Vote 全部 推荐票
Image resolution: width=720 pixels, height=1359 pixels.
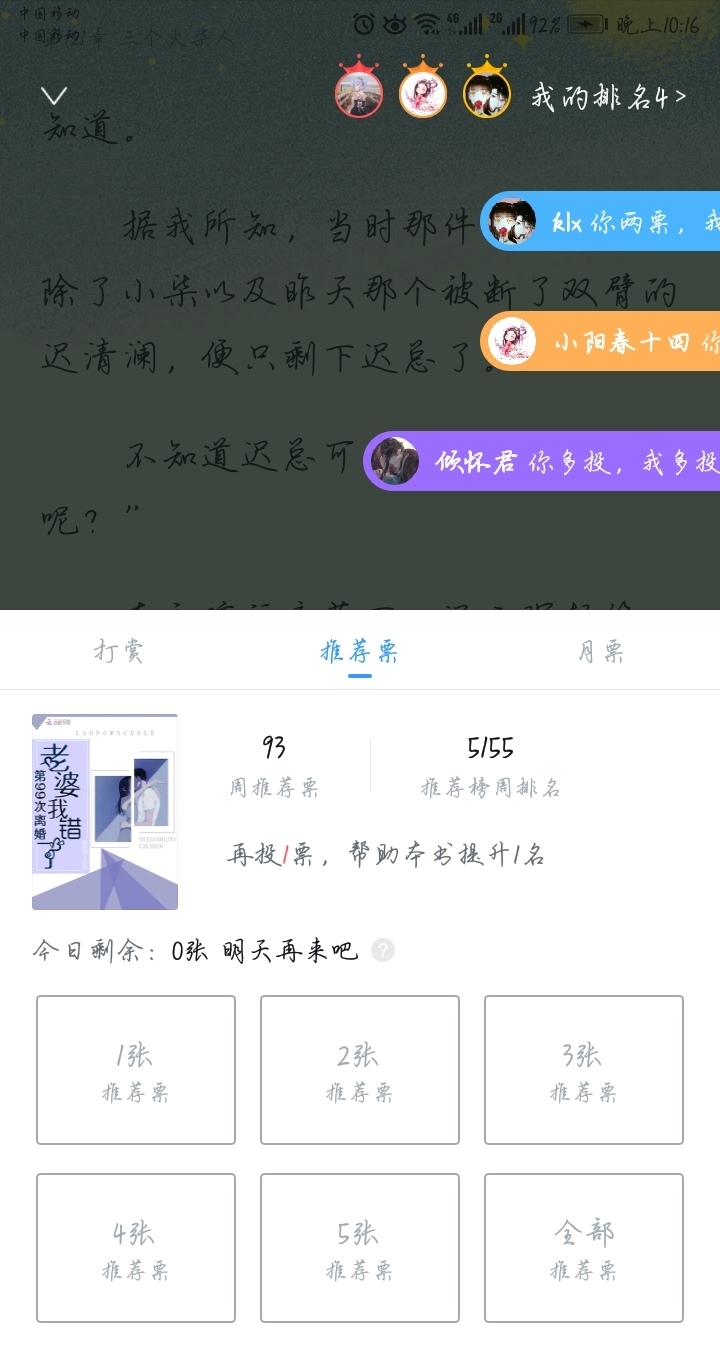pyautogui.click(x=584, y=1248)
